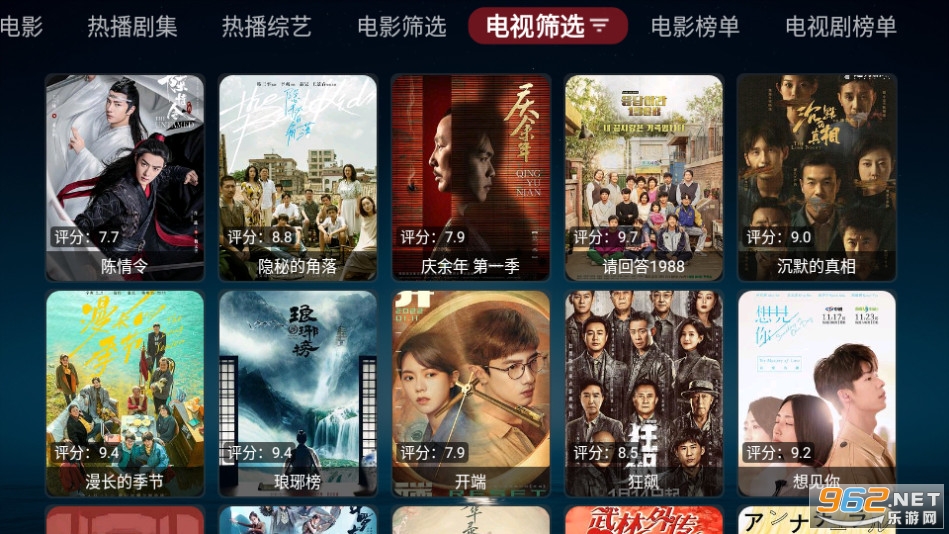This screenshot has width=949, height=534.
Task: View the 电视剧榜单 tab
Action: pos(841,27)
